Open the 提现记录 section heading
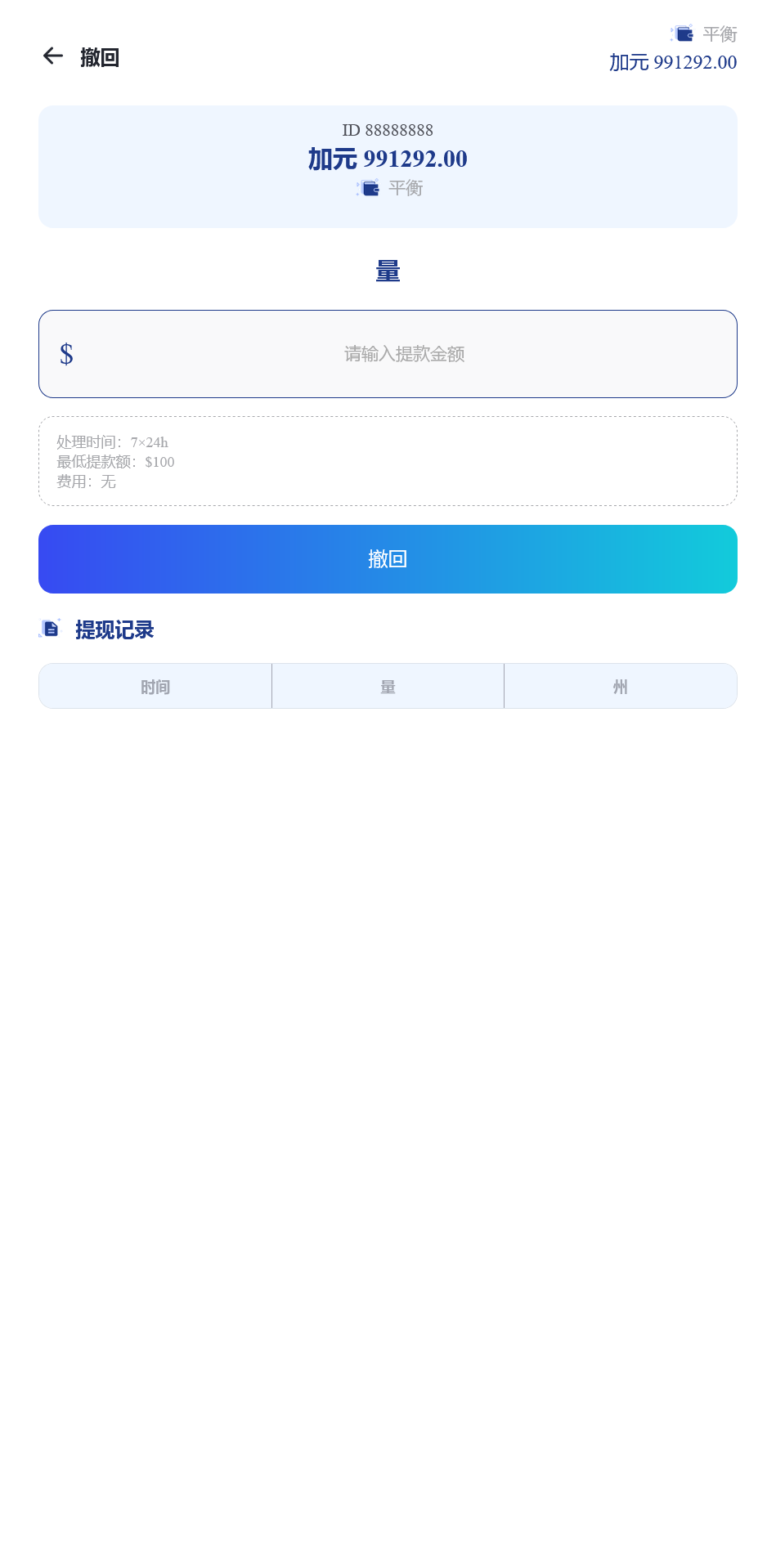 114,629
